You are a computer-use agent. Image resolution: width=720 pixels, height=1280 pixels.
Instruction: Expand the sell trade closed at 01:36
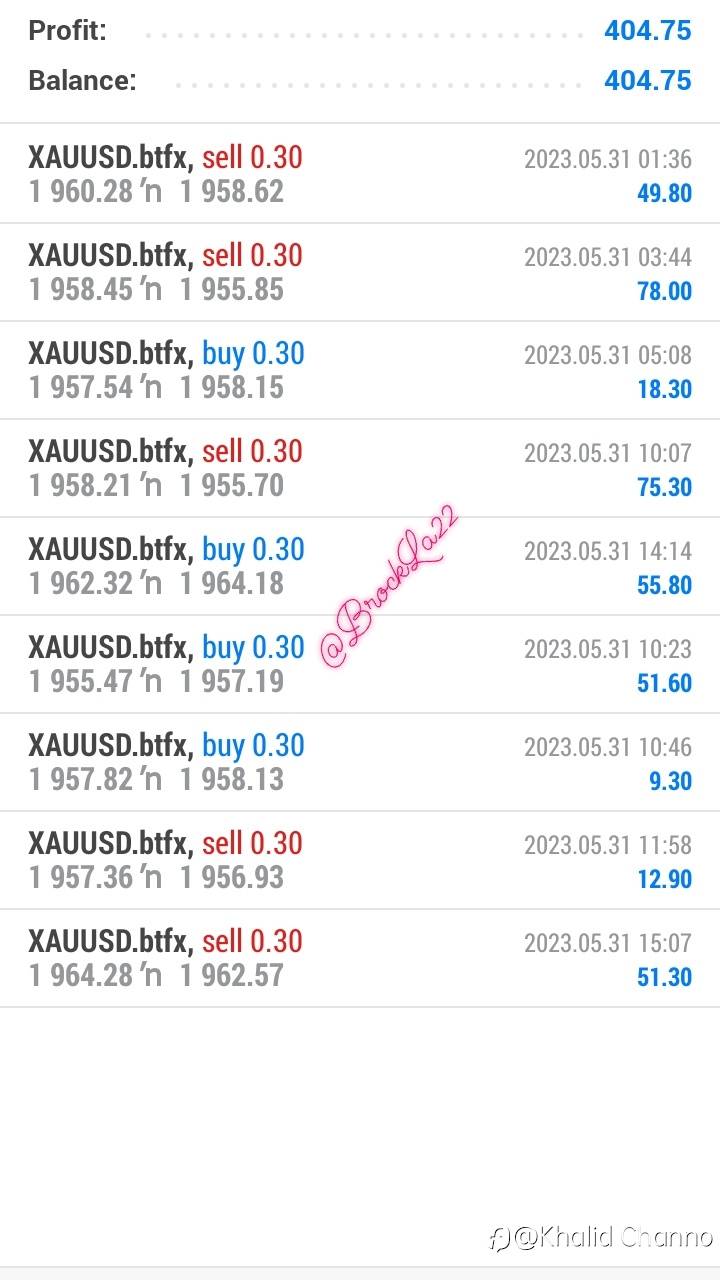click(x=360, y=174)
